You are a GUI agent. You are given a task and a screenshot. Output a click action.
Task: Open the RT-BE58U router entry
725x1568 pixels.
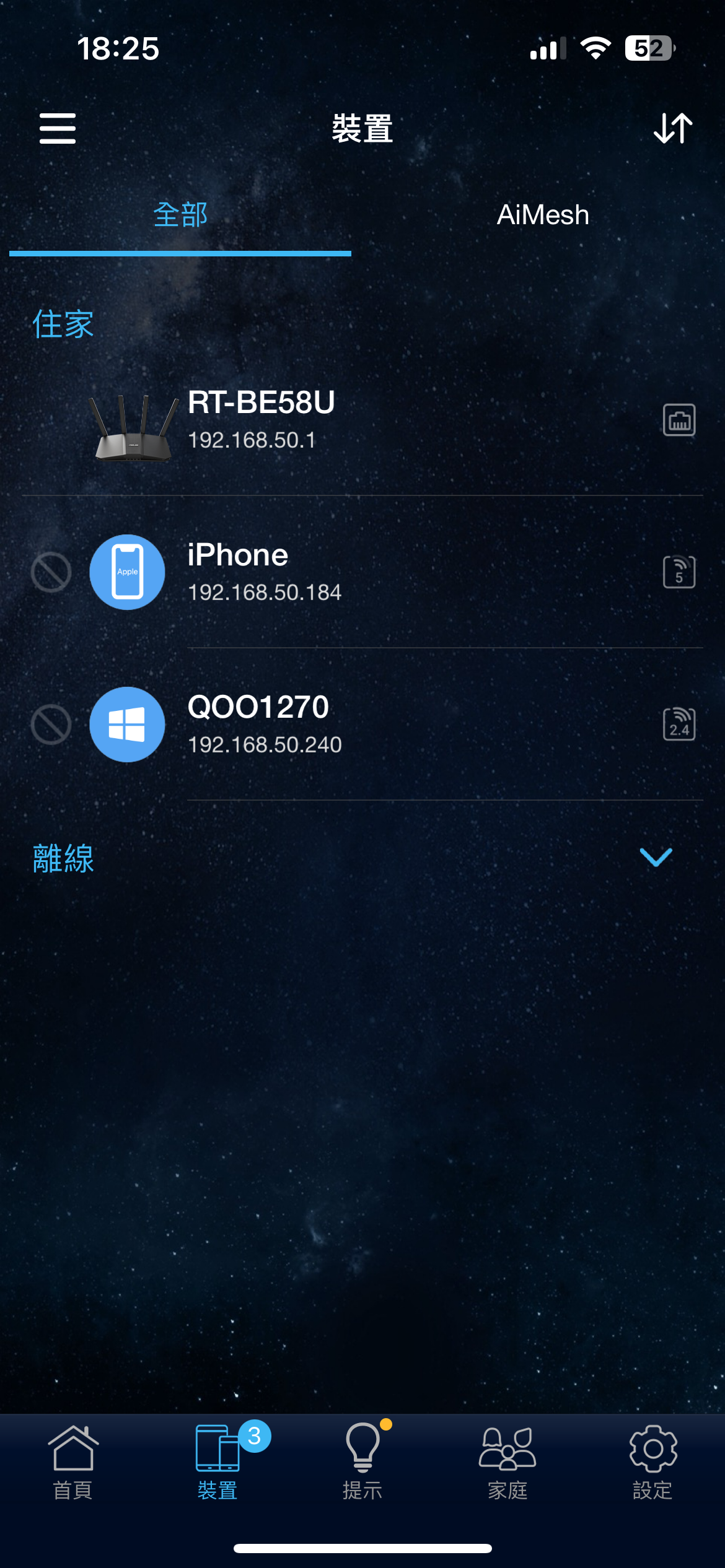point(362,420)
